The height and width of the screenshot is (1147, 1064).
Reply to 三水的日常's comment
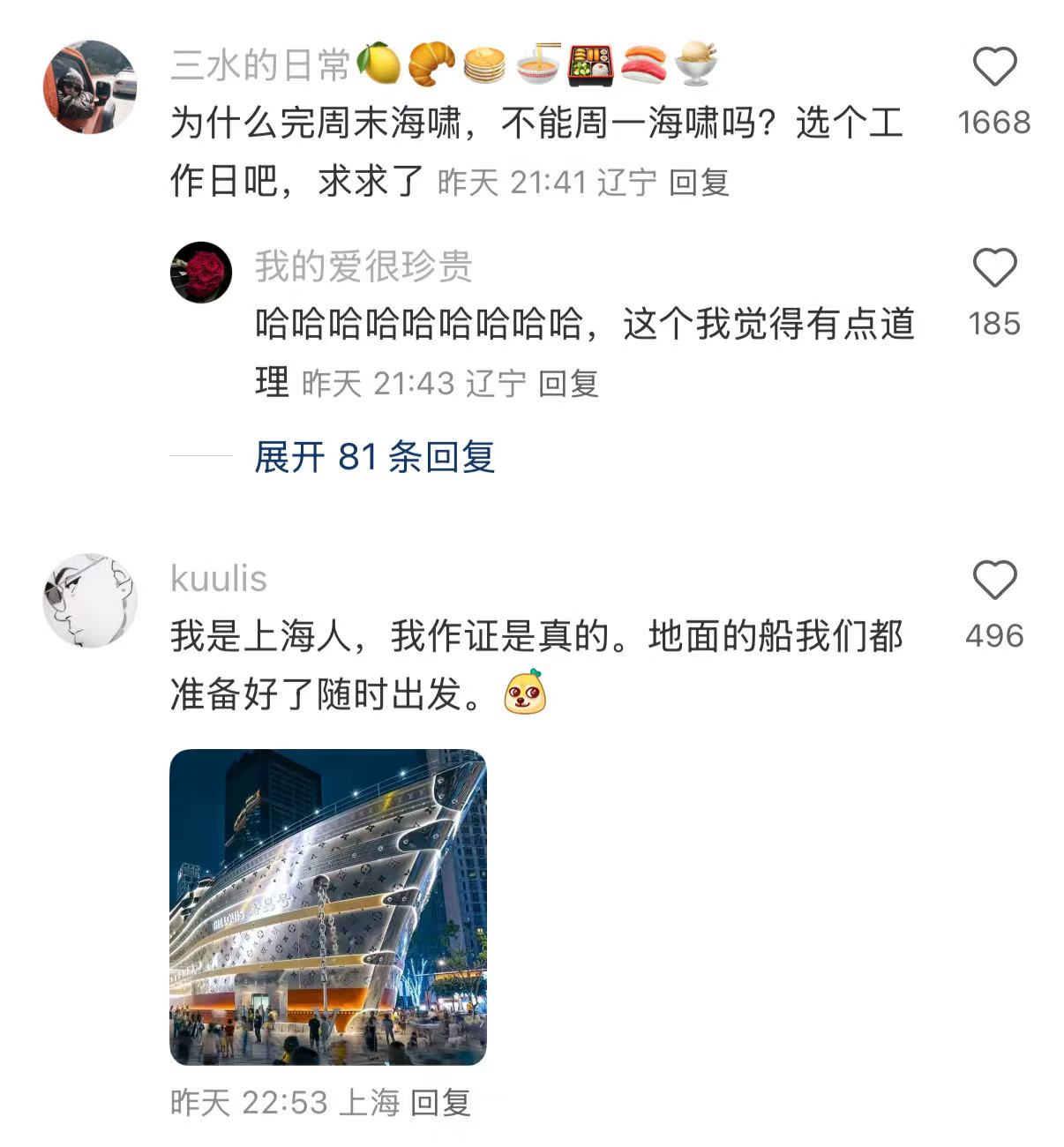(x=699, y=183)
